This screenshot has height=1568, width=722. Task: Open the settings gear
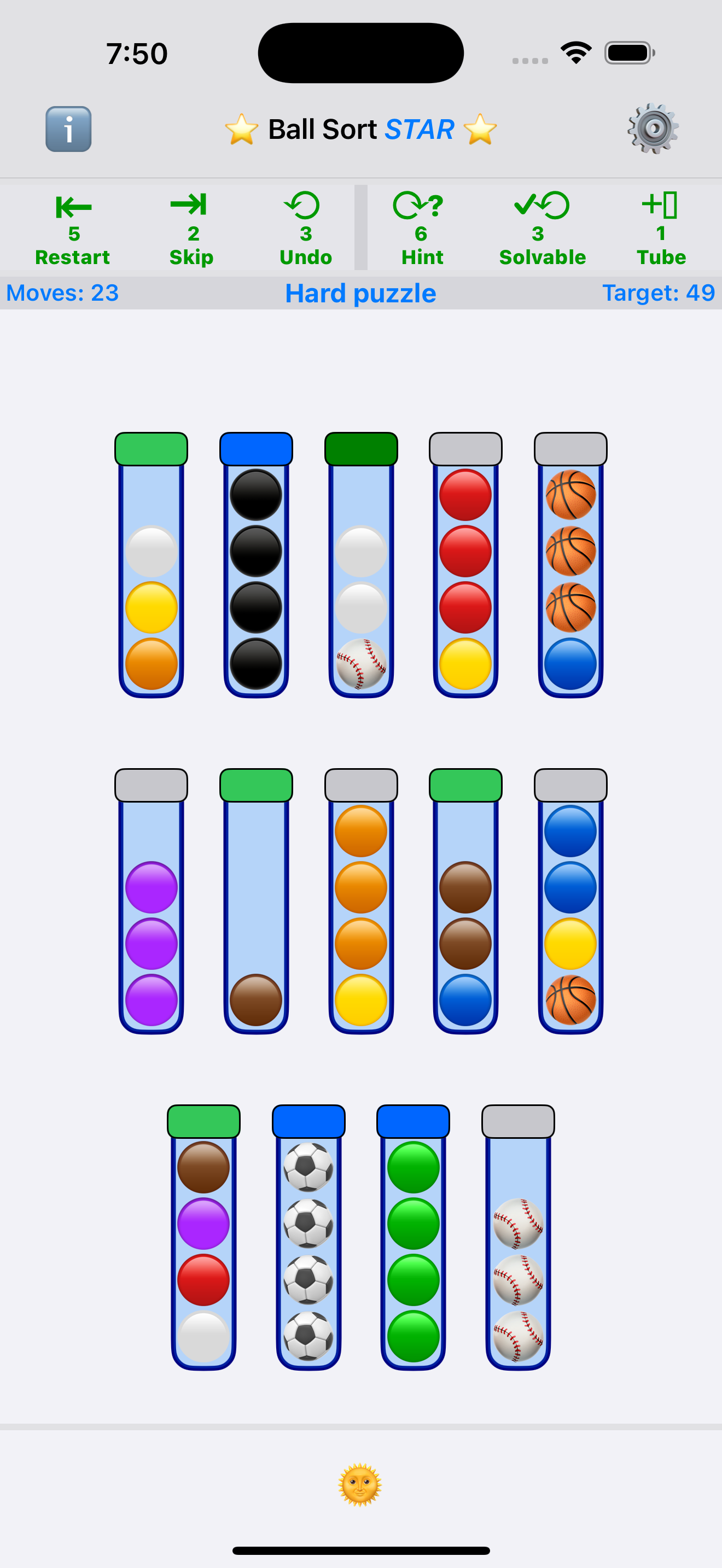653,128
